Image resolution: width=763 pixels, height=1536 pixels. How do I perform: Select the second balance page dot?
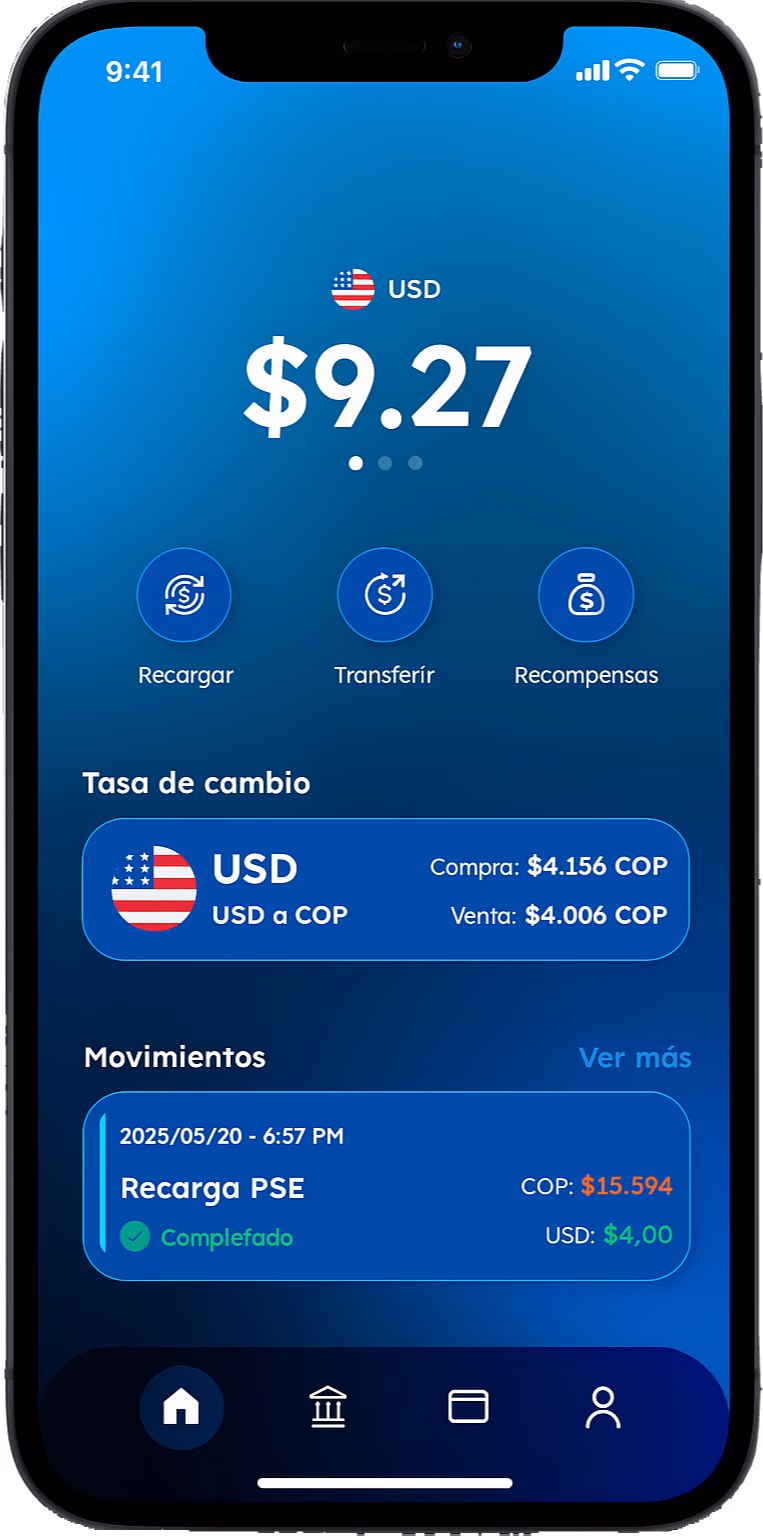(385, 463)
